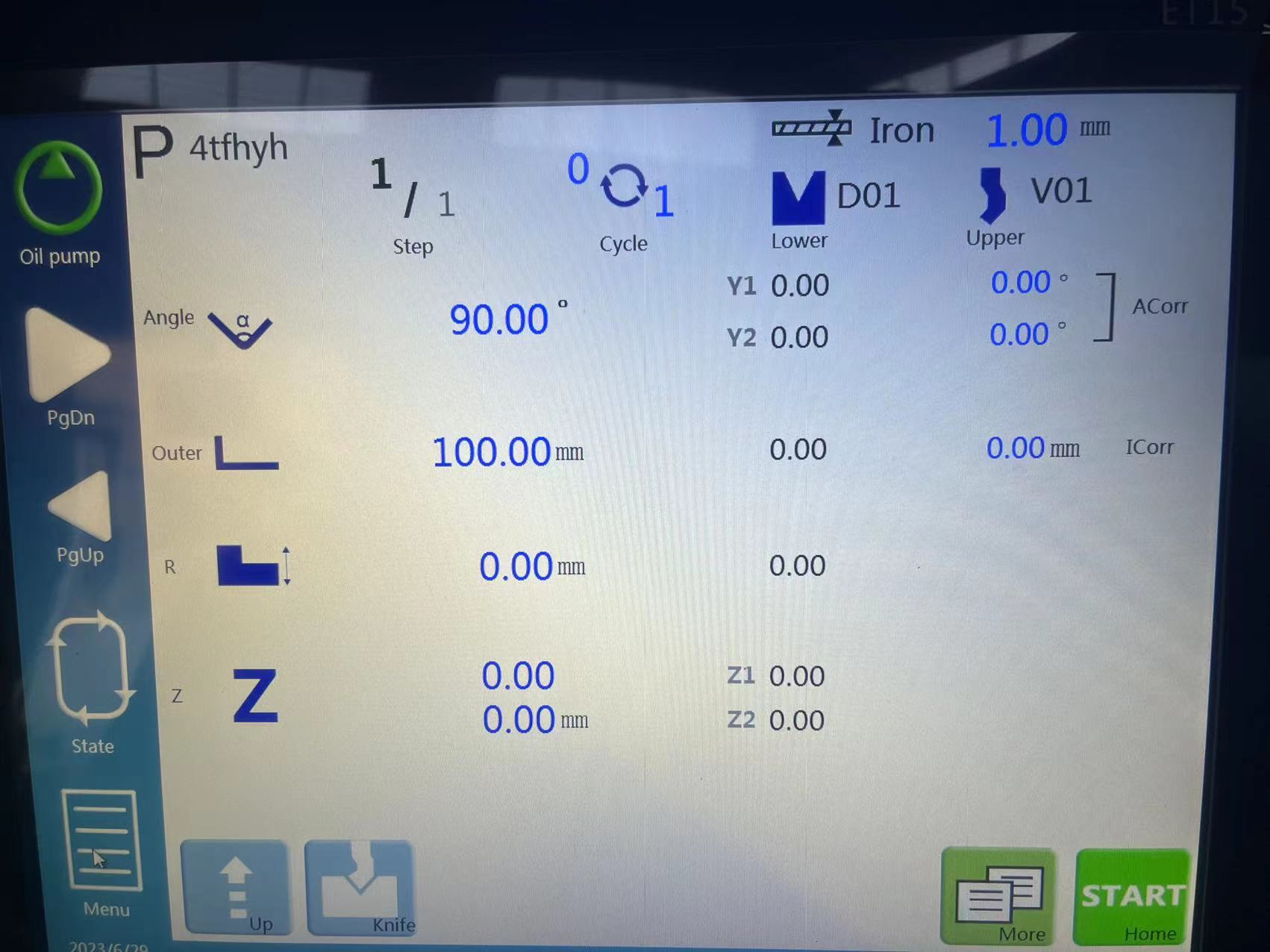
Task: Tap the Up button
Action: [x=235, y=887]
